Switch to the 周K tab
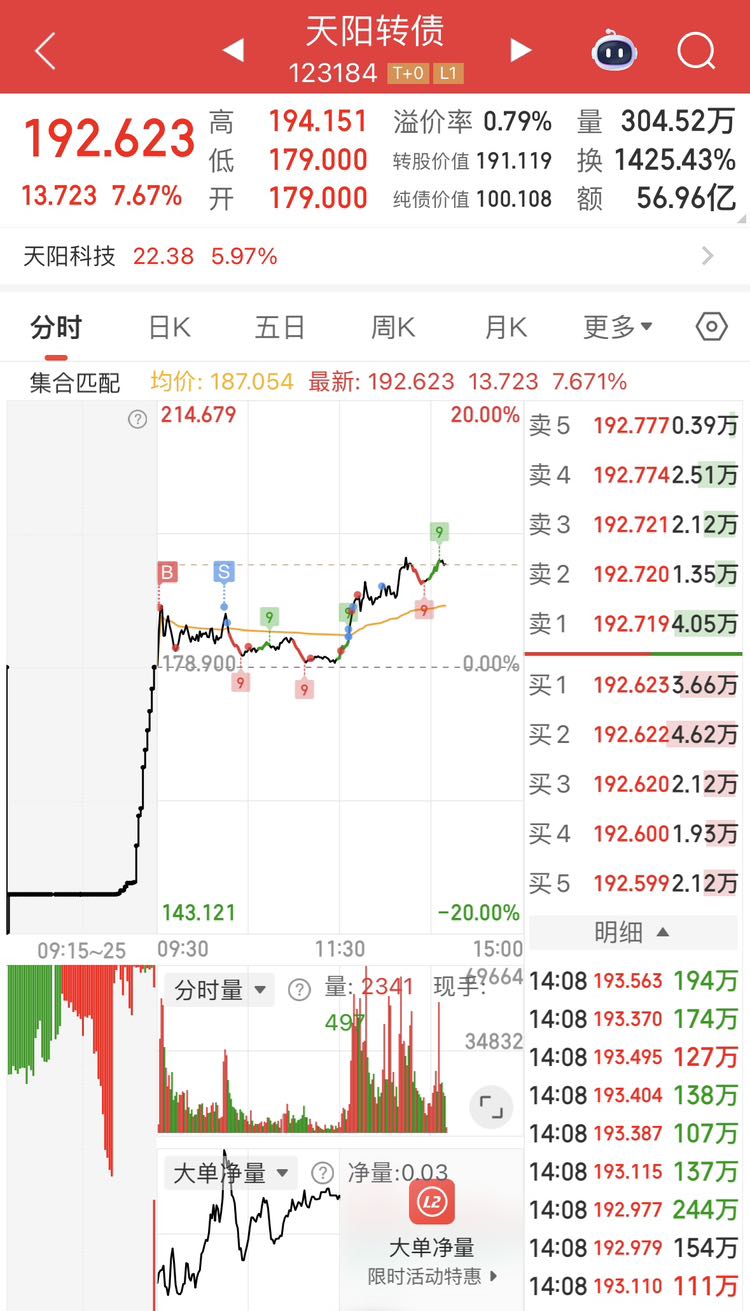 (x=393, y=327)
